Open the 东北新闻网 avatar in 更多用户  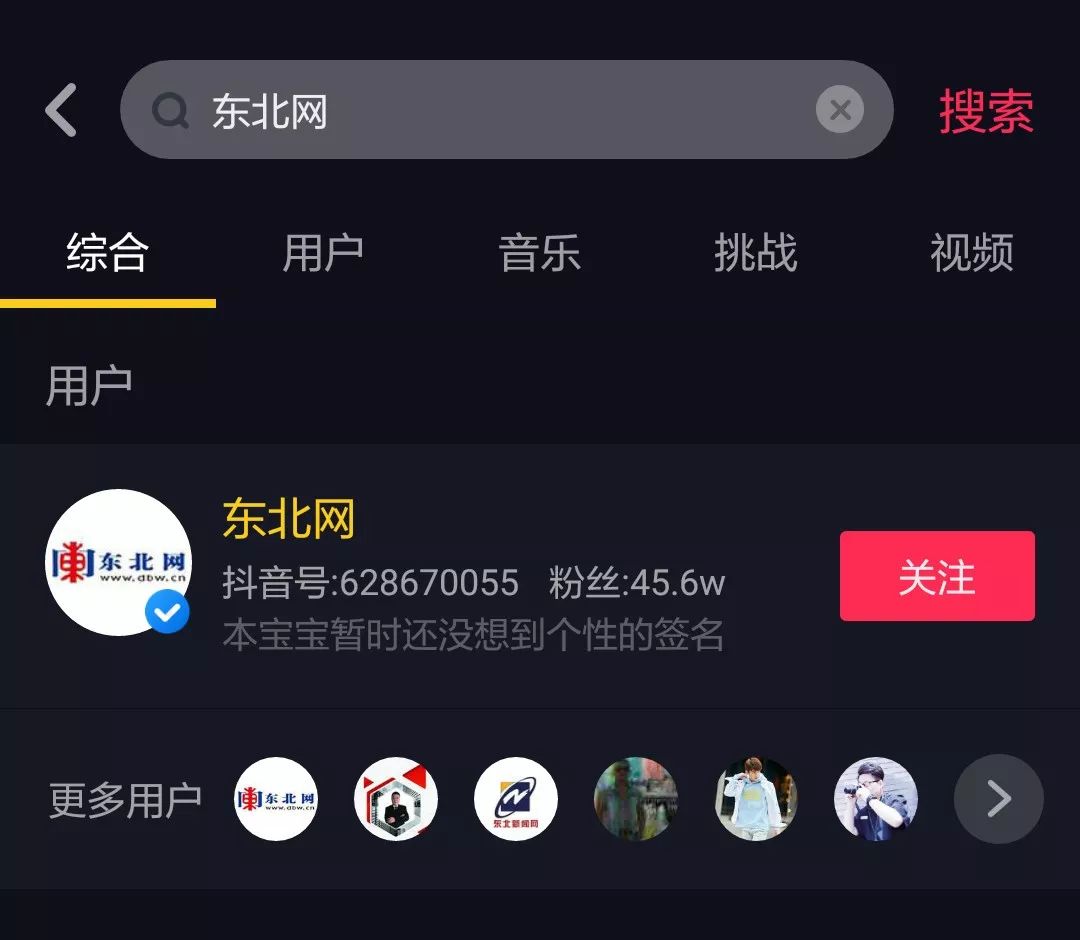click(x=516, y=799)
